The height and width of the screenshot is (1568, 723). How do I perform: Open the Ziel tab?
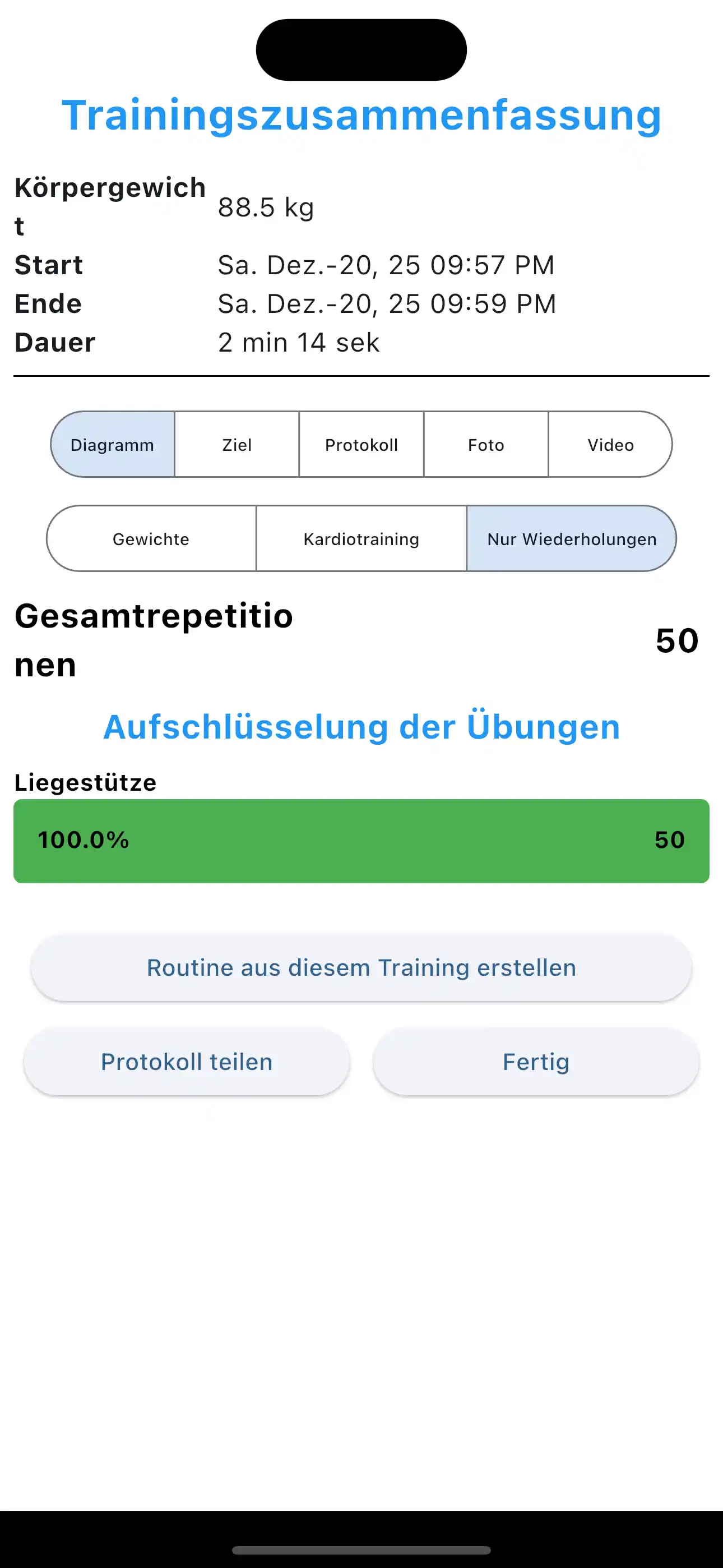[x=236, y=445]
